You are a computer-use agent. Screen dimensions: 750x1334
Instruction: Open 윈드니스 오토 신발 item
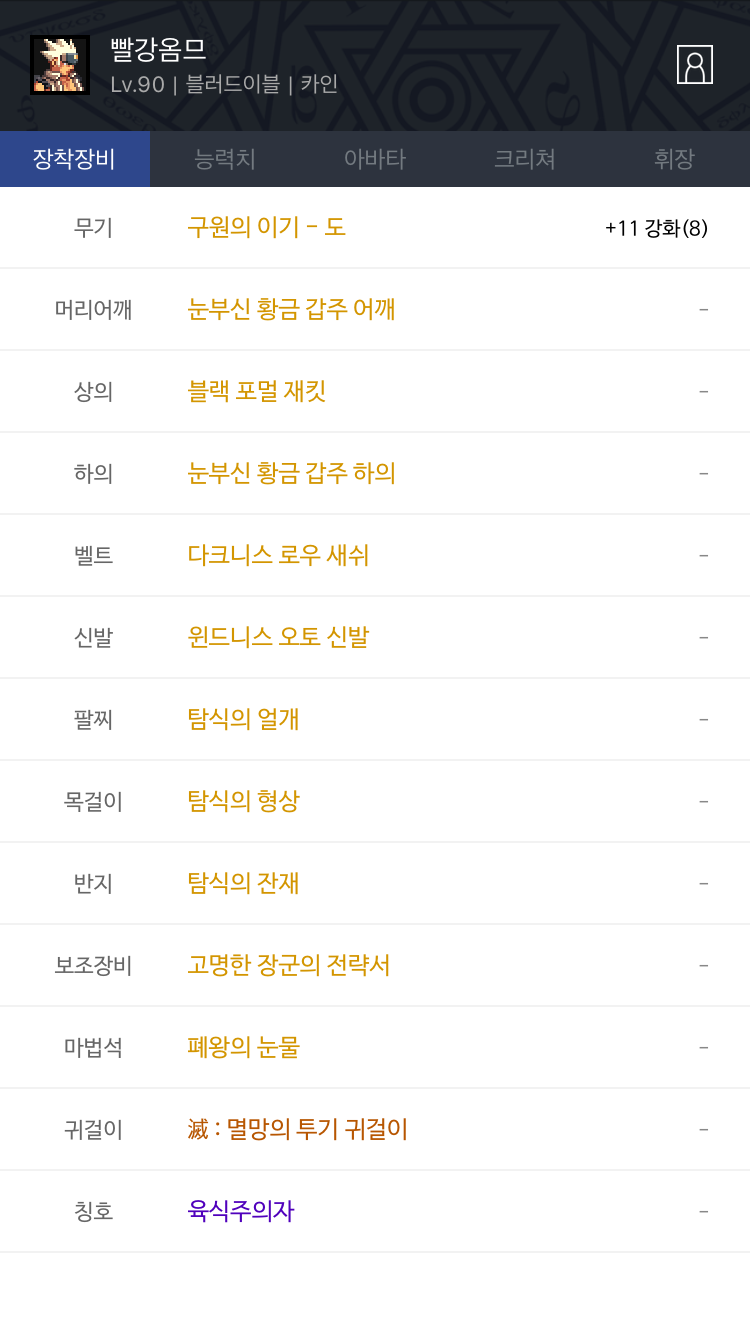(x=375, y=637)
